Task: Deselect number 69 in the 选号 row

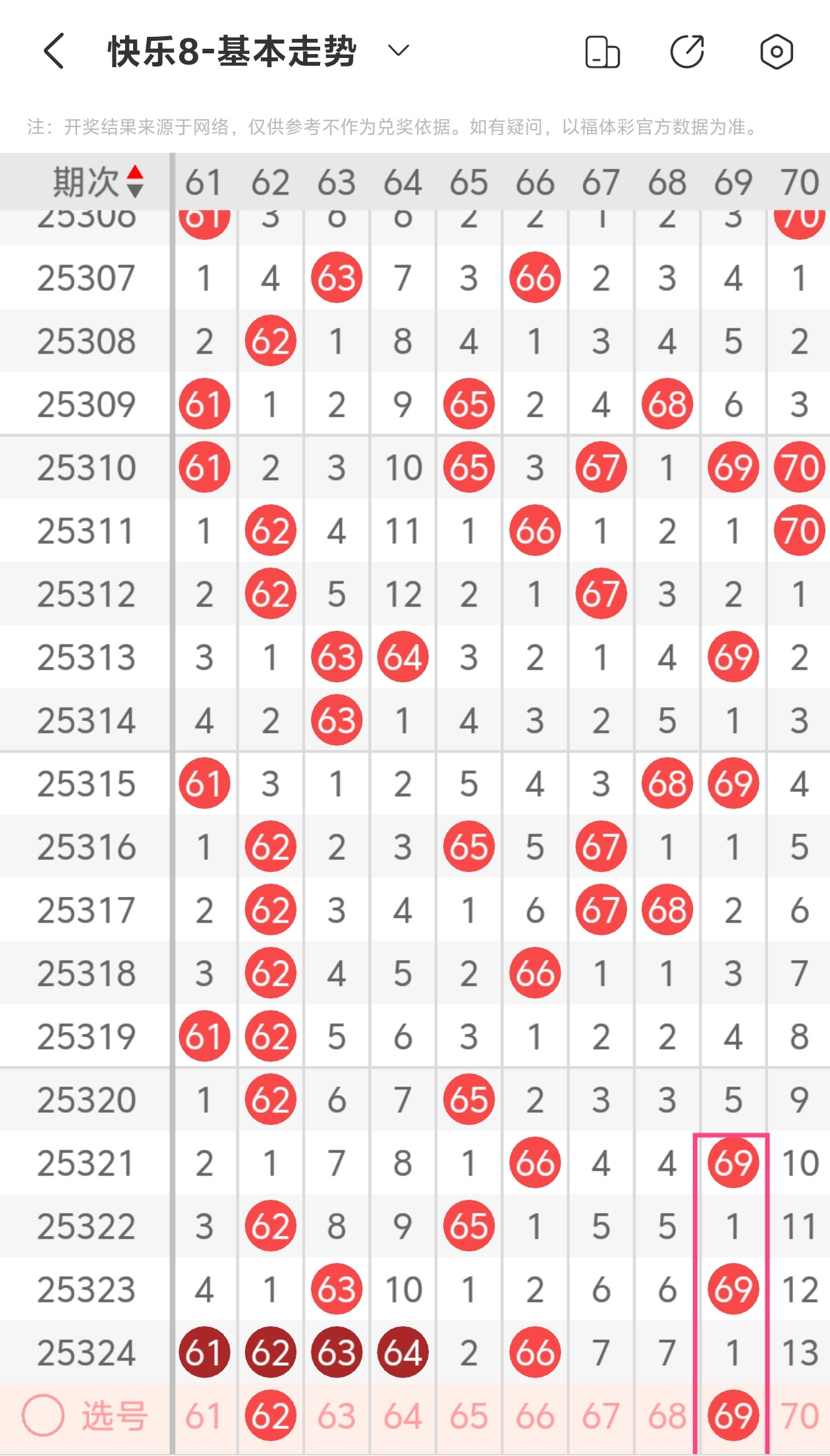Action: pos(733,1415)
